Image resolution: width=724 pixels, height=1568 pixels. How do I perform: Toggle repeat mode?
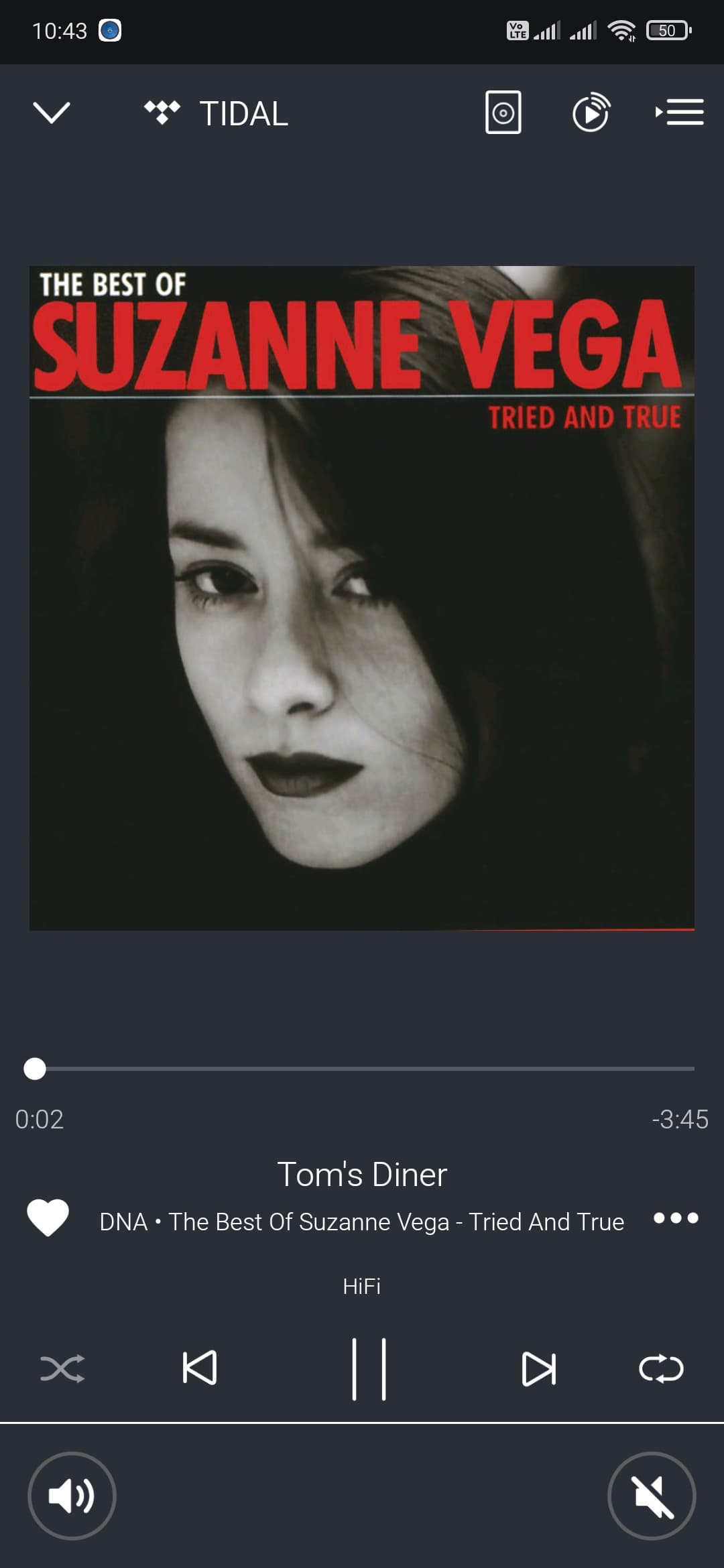click(x=661, y=1368)
